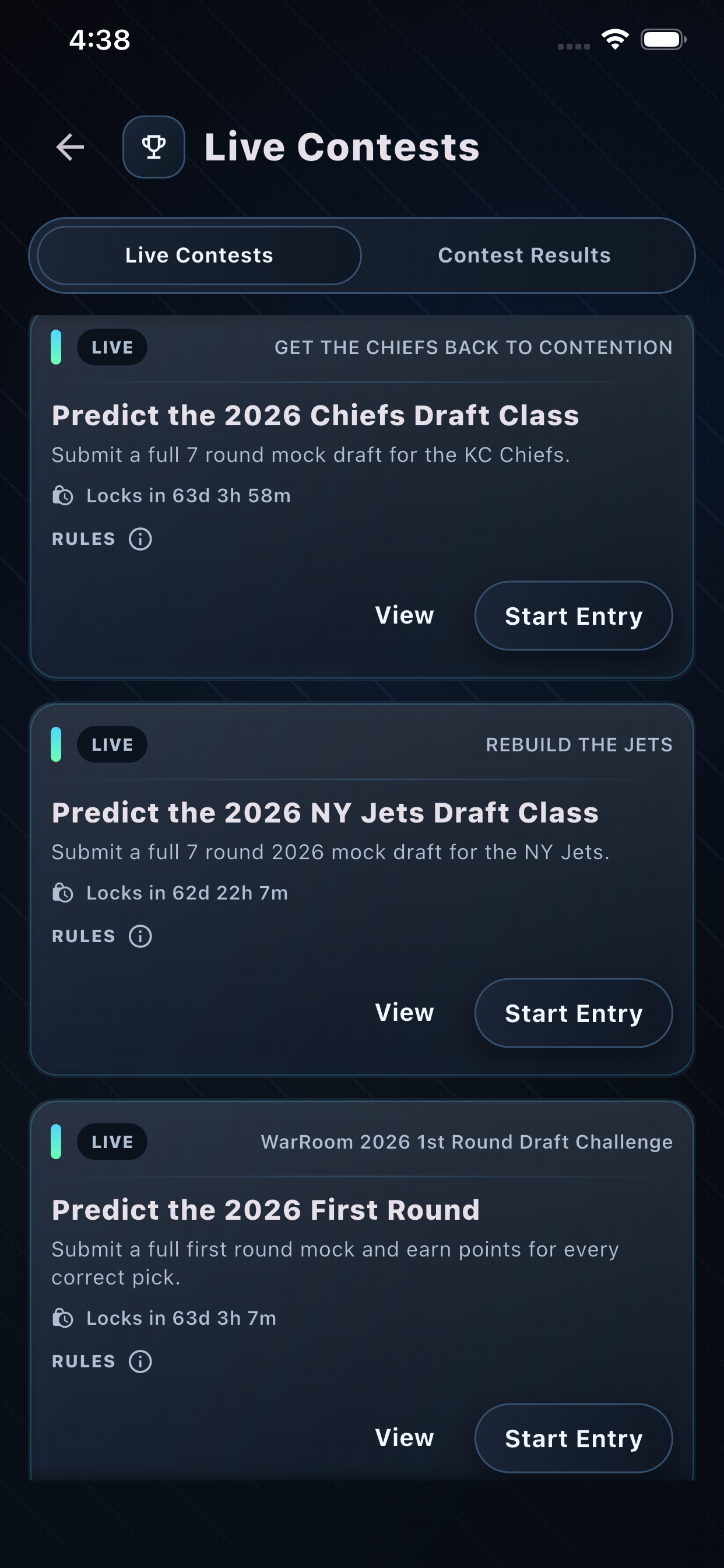
Task: Click the lock timer icon on the Chiefs card
Action: click(x=63, y=495)
